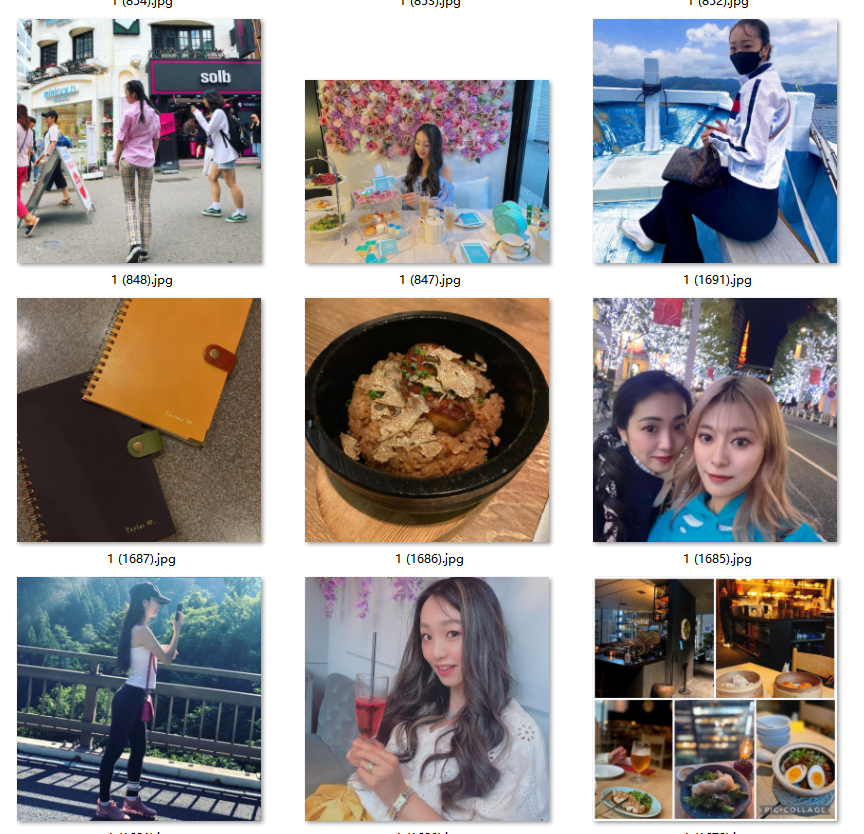
Task: View the notebooks image 1 (1687).jpg
Action: (x=139, y=420)
